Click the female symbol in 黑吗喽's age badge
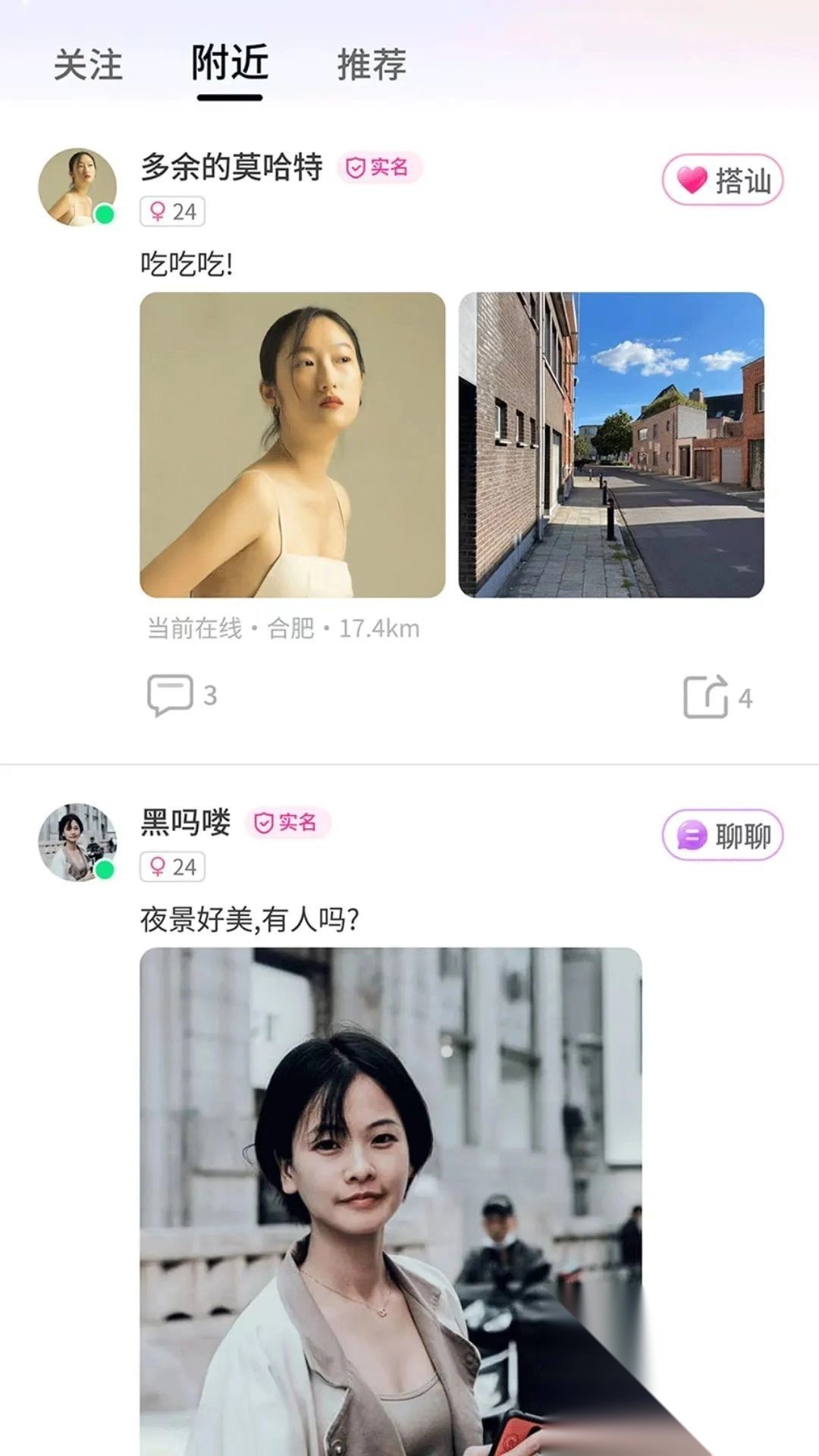This screenshot has width=819, height=1456. pos(159,867)
